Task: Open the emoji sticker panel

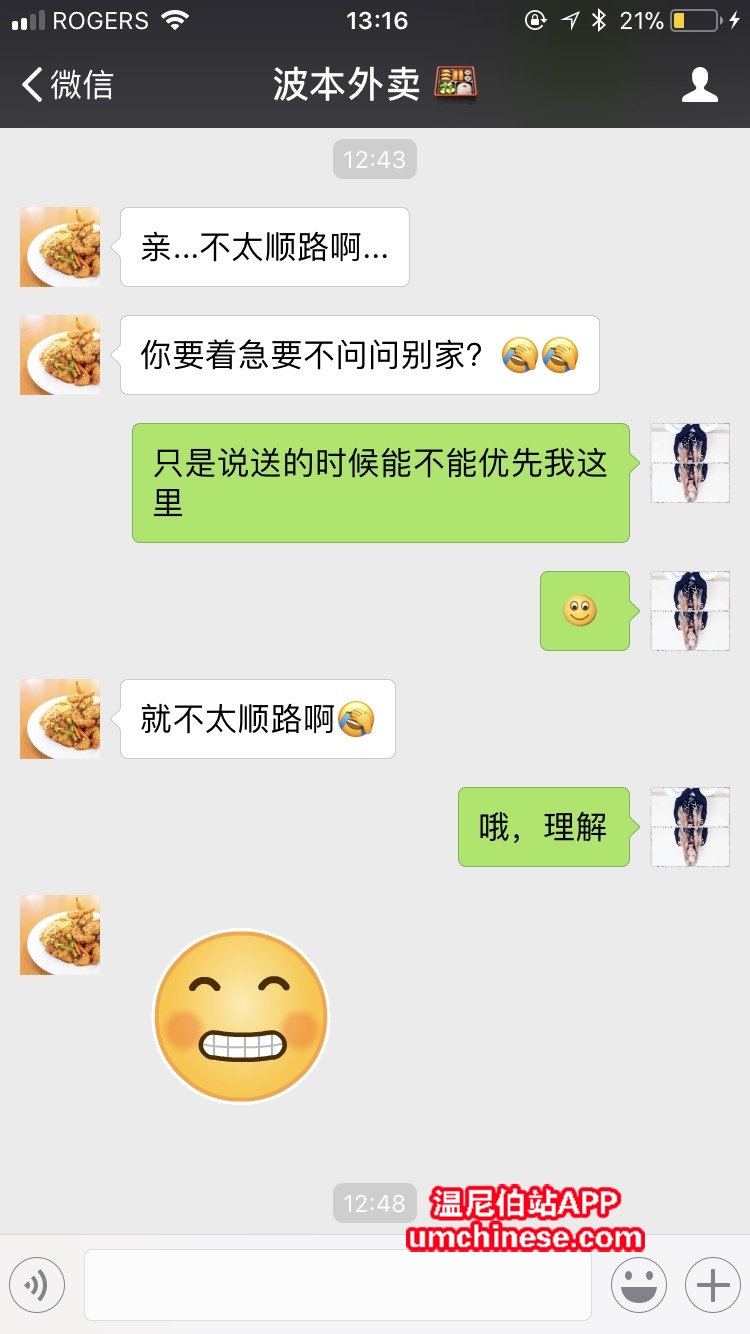Action: click(x=639, y=1285)
